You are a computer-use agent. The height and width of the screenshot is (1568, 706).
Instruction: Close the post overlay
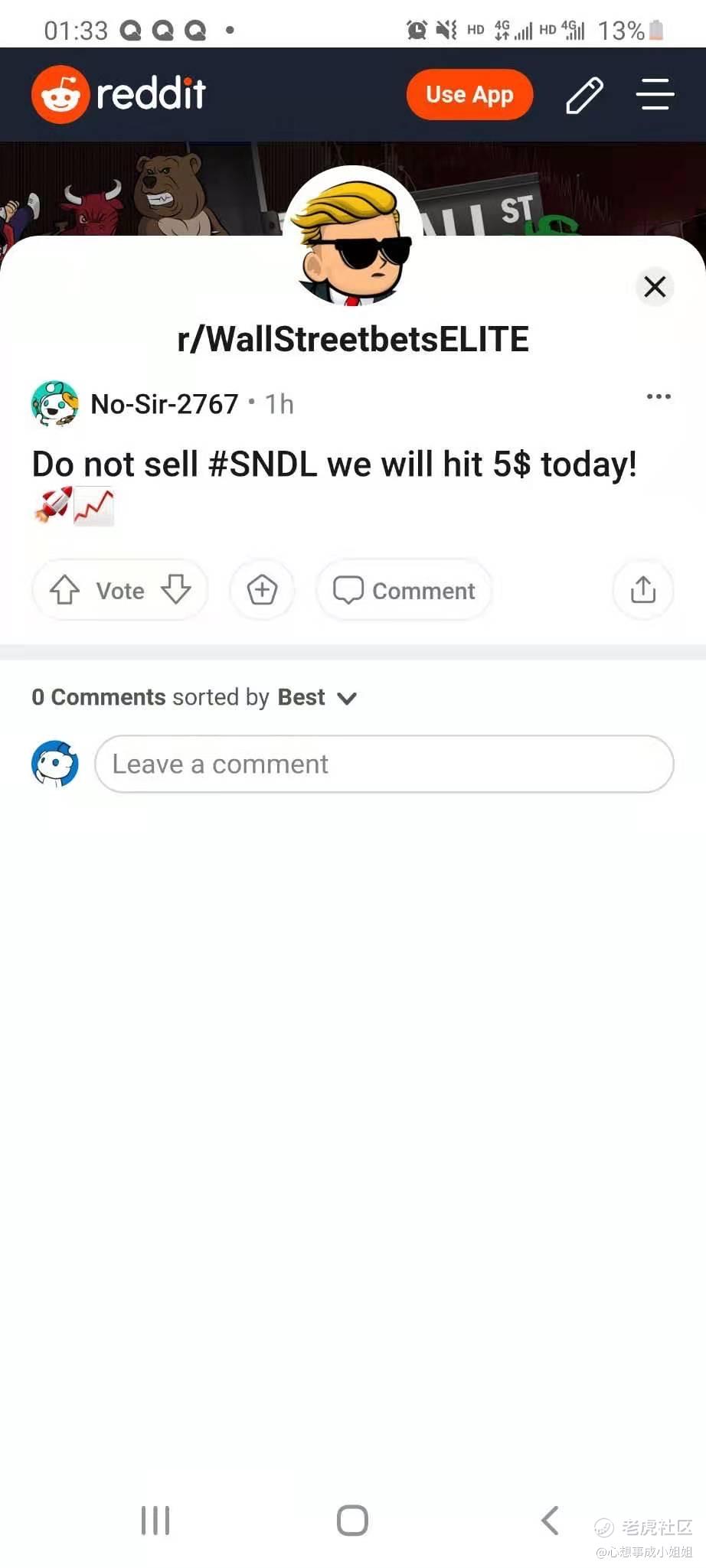click(655, 287)
